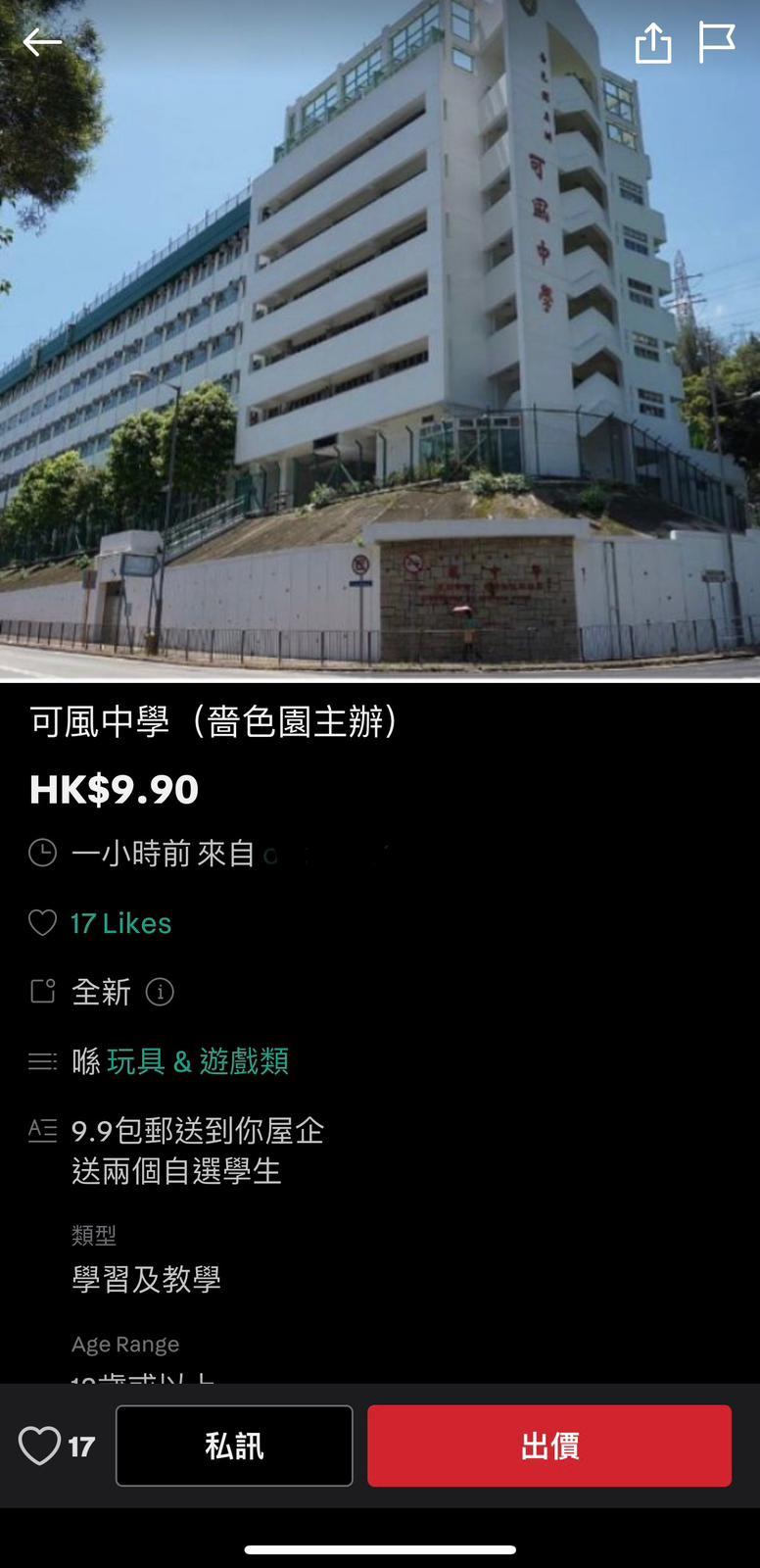
Task: Tap the condition icon next to 全新
Action: click(x=43, y=992)
